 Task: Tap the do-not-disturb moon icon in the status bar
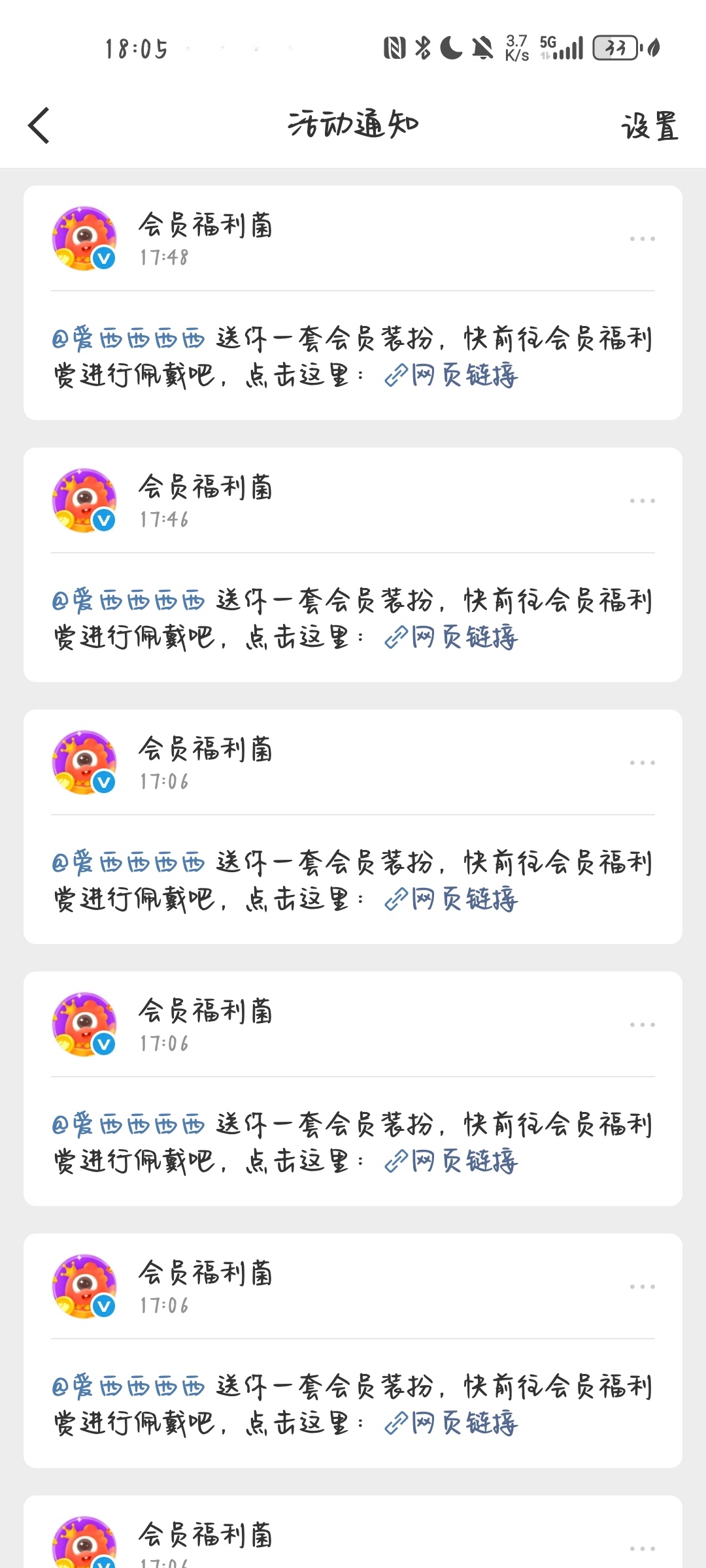(x=452, y=47)
